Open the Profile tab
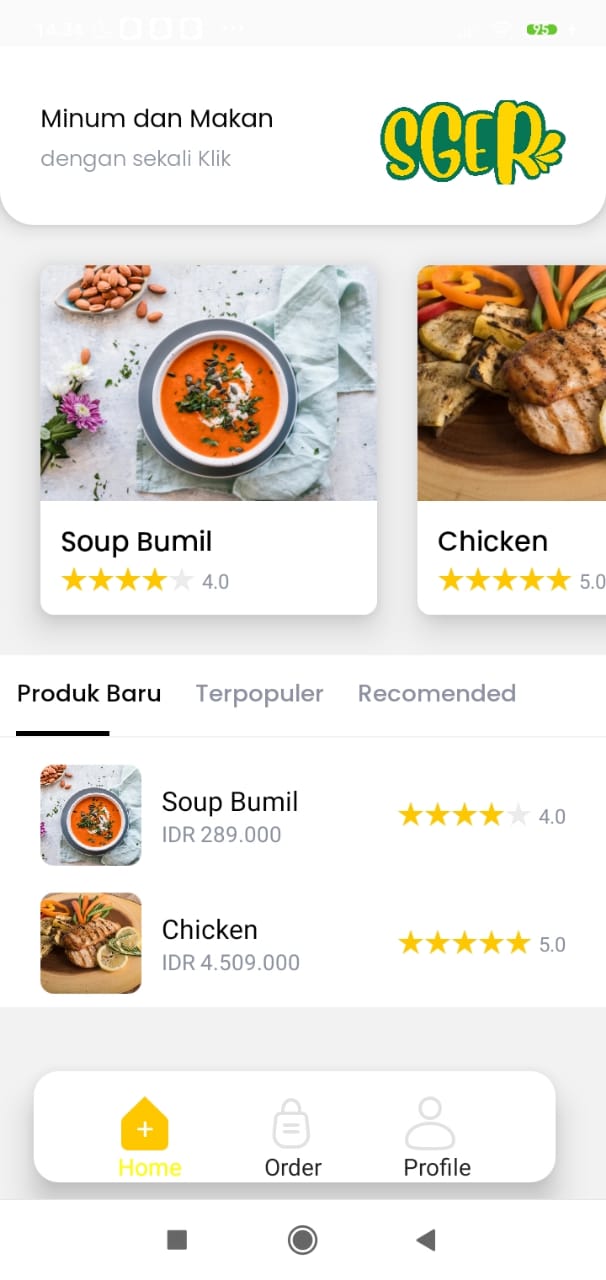The image size is (606, 1280). 437,1137
